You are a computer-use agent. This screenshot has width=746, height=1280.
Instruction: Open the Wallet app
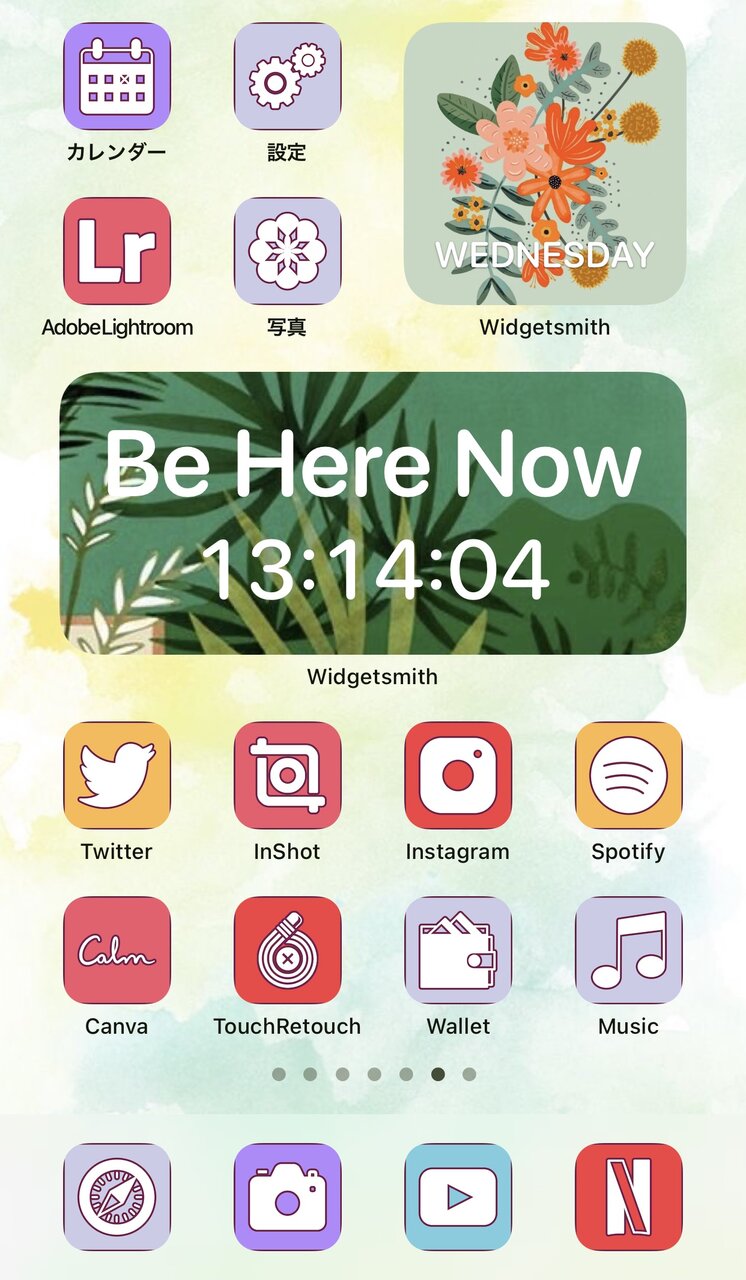(x=458, y=950)
